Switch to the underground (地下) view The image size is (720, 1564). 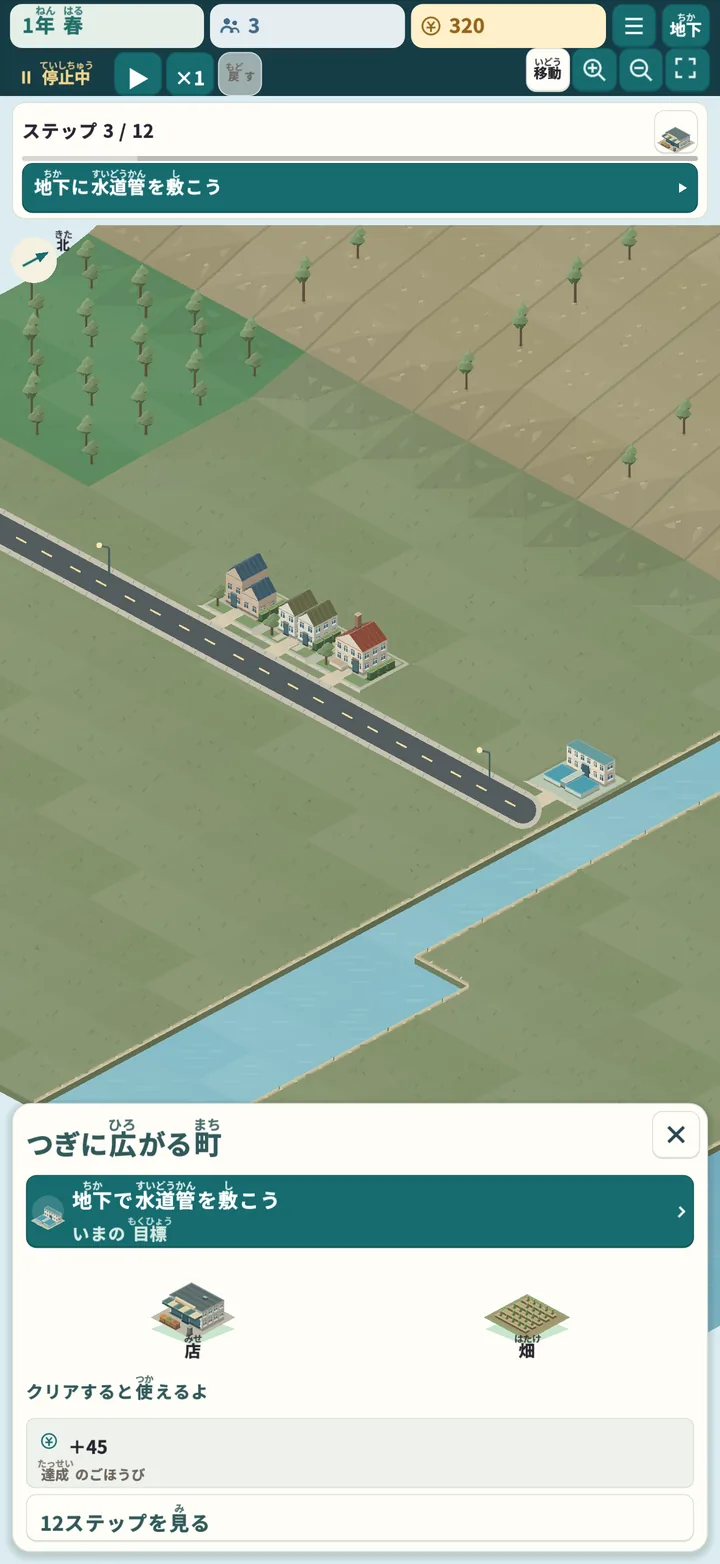686,26
